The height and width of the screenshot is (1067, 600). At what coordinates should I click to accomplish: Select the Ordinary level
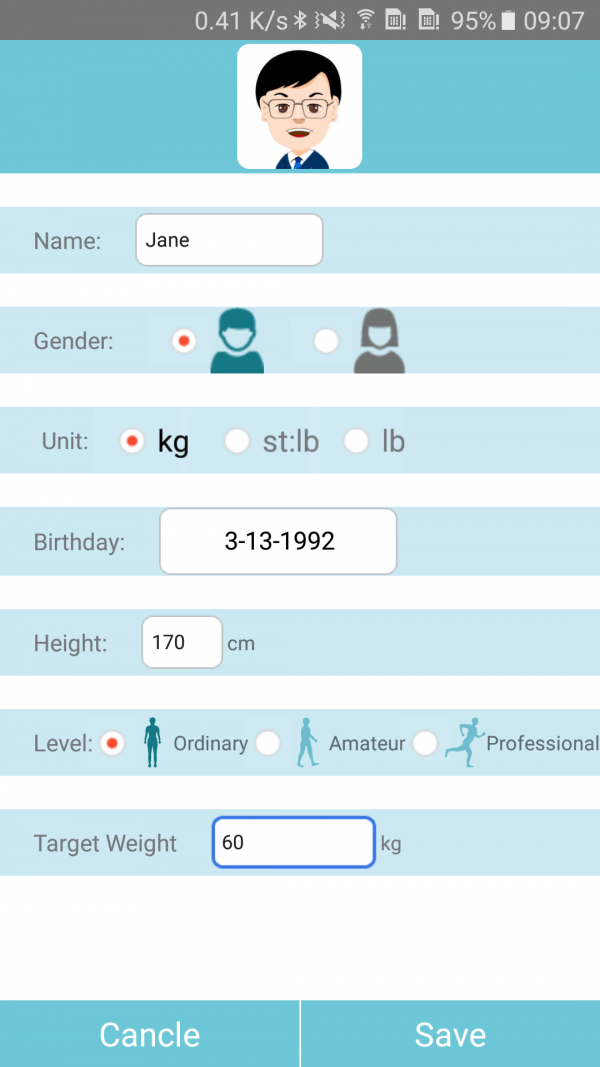pyautogui.click(x=112, y=742)
